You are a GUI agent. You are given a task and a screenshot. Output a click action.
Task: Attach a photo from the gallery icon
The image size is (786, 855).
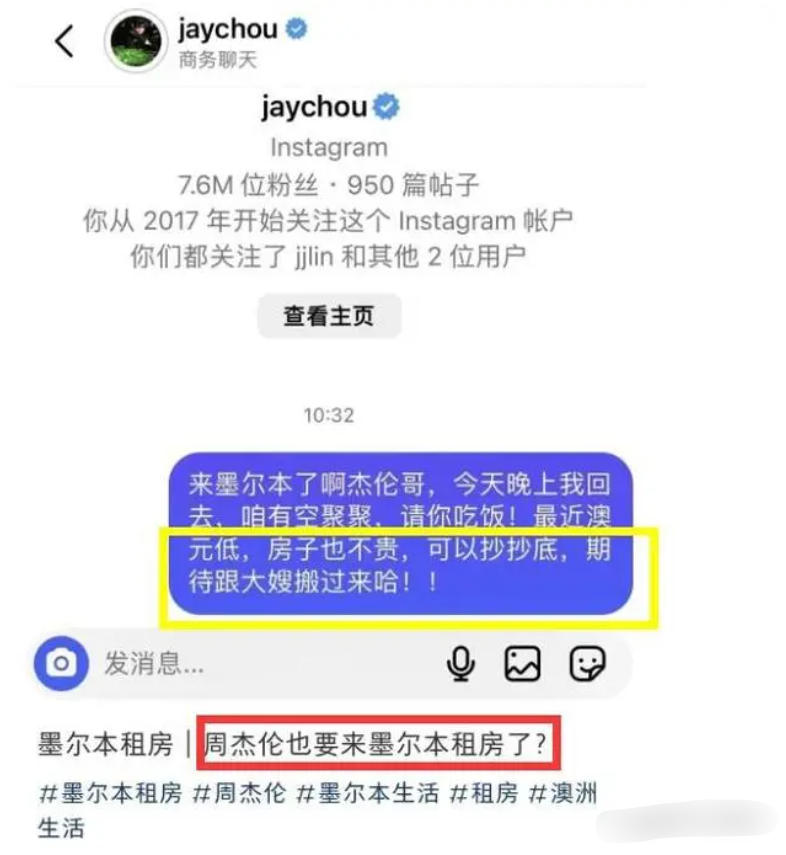pos(522,662)
